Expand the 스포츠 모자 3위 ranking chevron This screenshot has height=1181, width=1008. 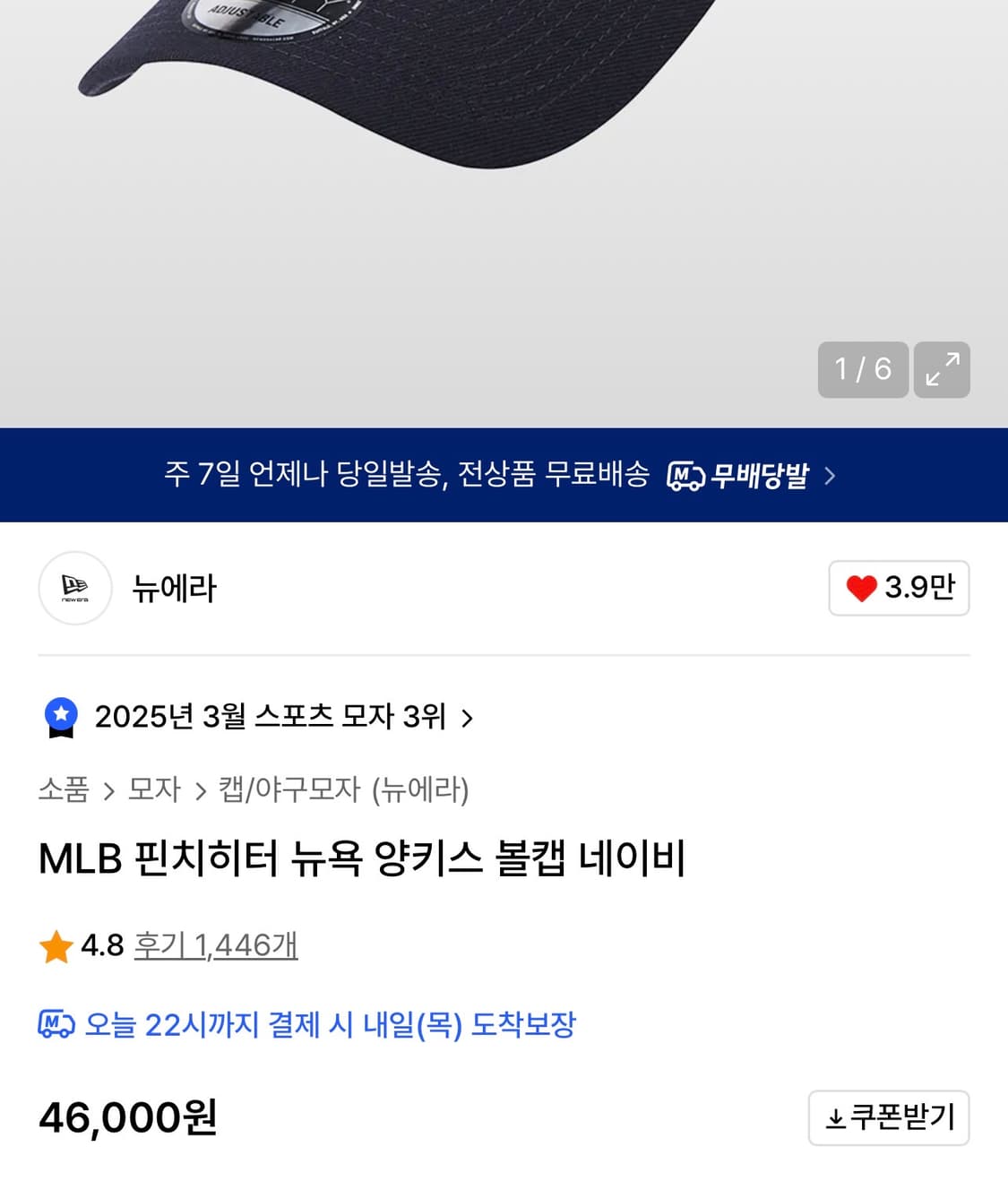467,717
